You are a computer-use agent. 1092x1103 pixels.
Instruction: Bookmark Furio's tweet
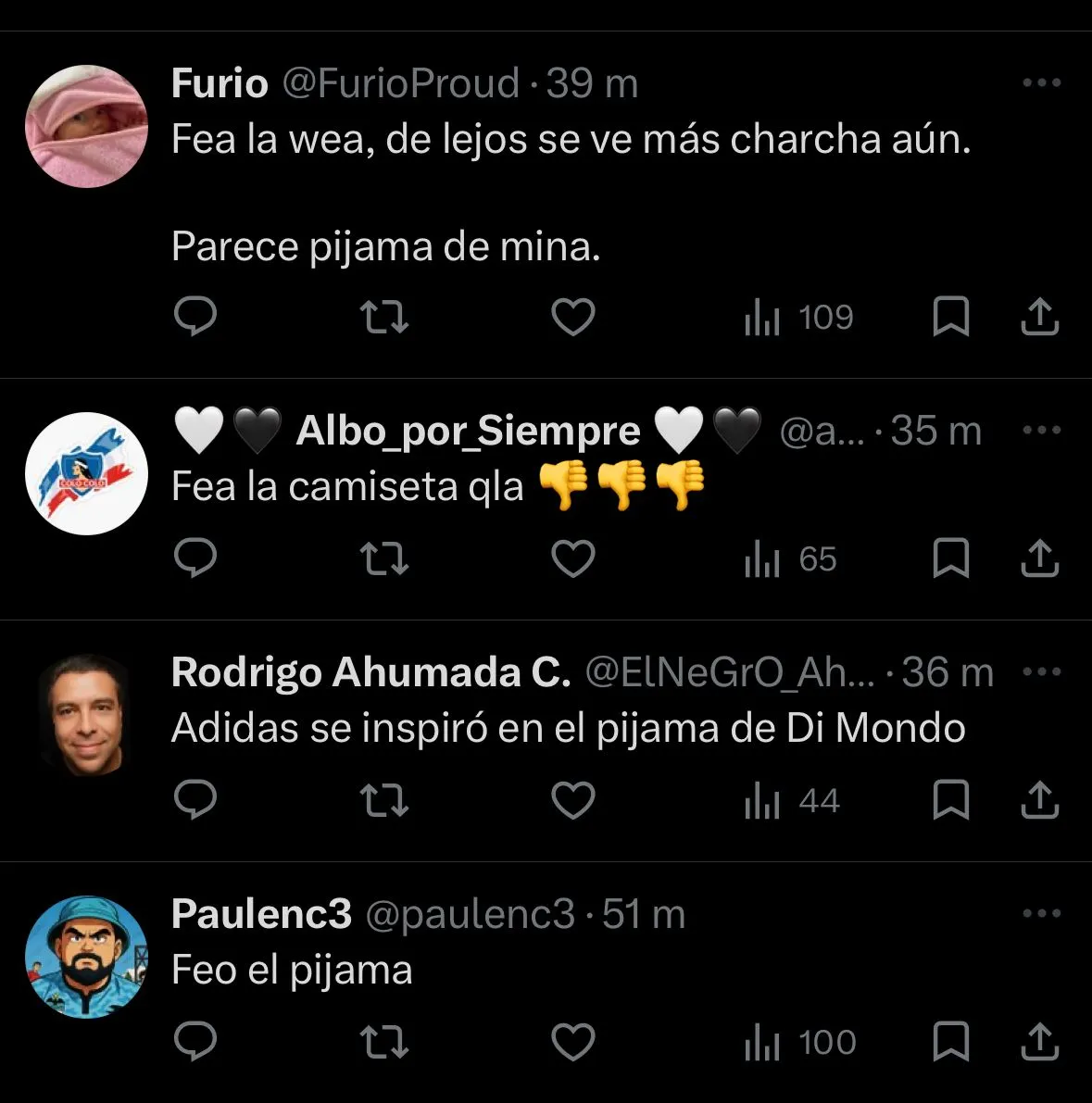click(x=950, y=317)
